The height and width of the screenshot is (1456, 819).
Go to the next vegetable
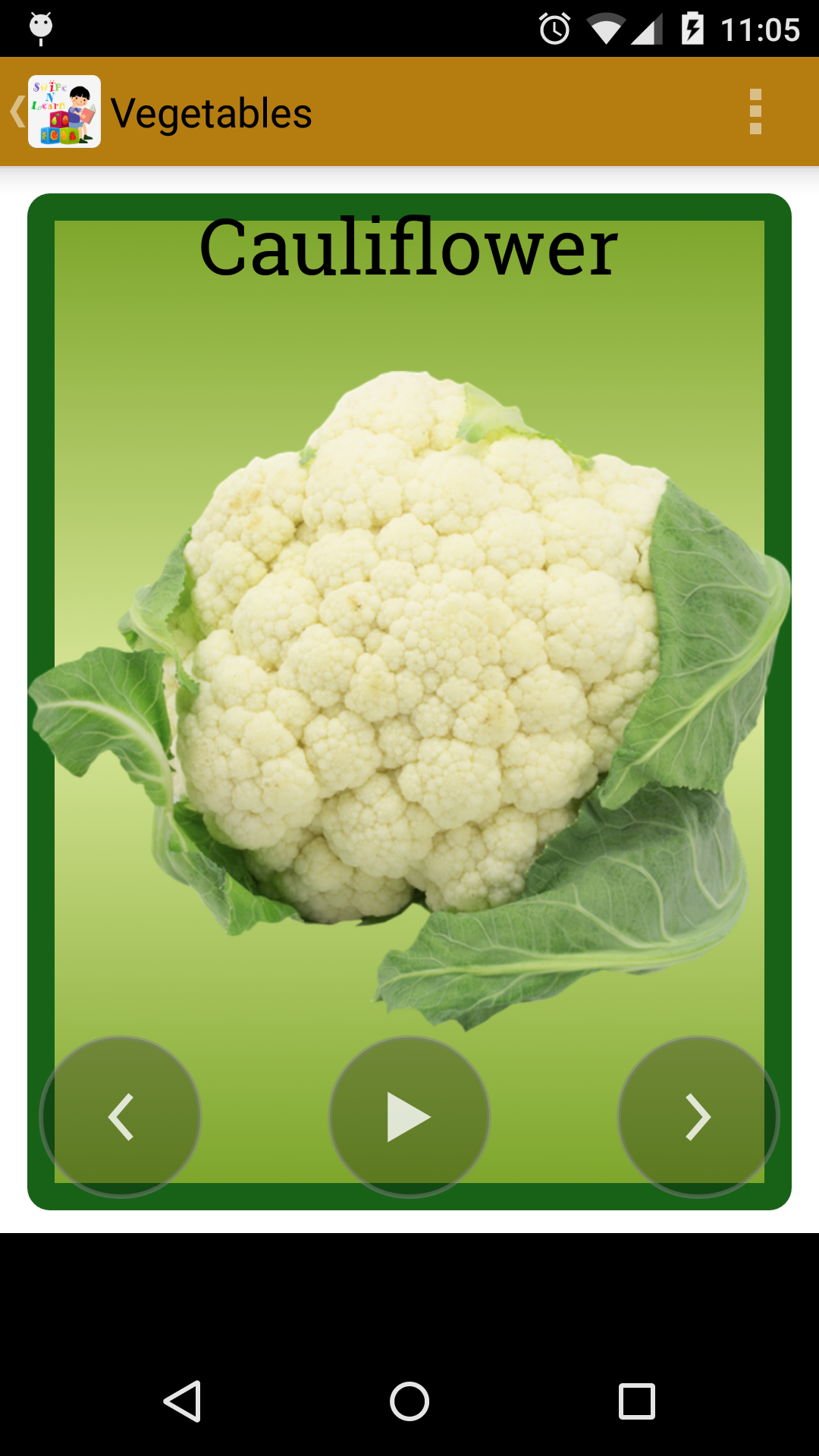698,1116
